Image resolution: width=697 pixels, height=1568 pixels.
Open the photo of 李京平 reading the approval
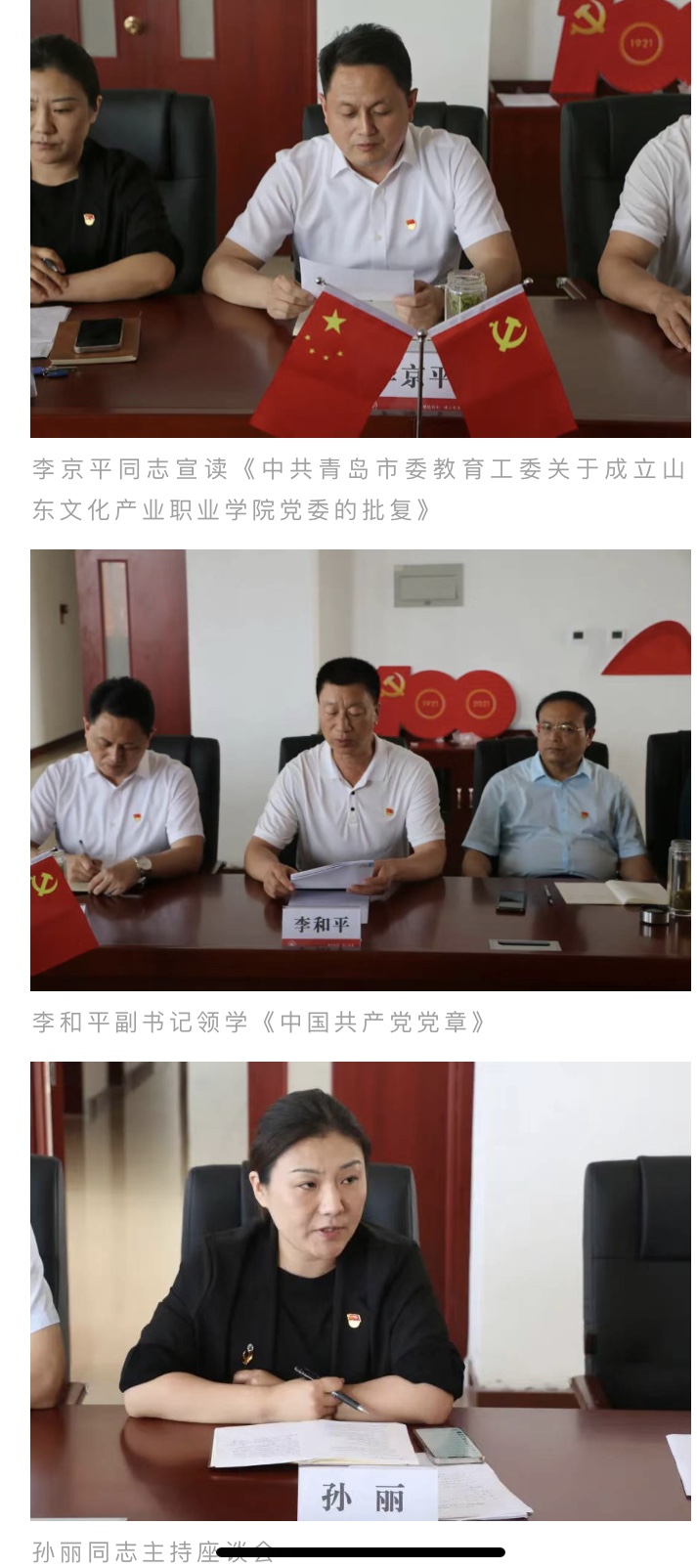click(360, 217)
